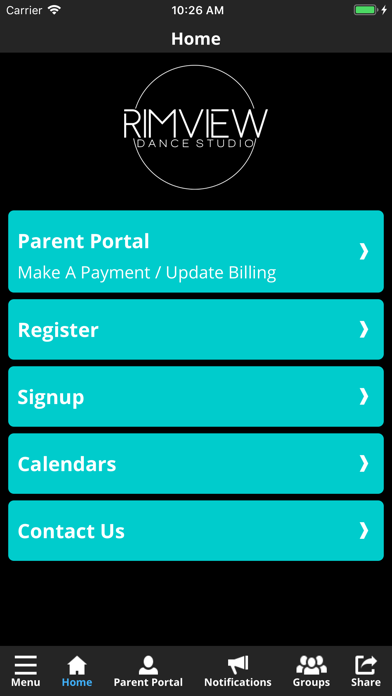This screenshot has height=696, width=392.
Task: View the Calendars row
Action: [196, 463]
